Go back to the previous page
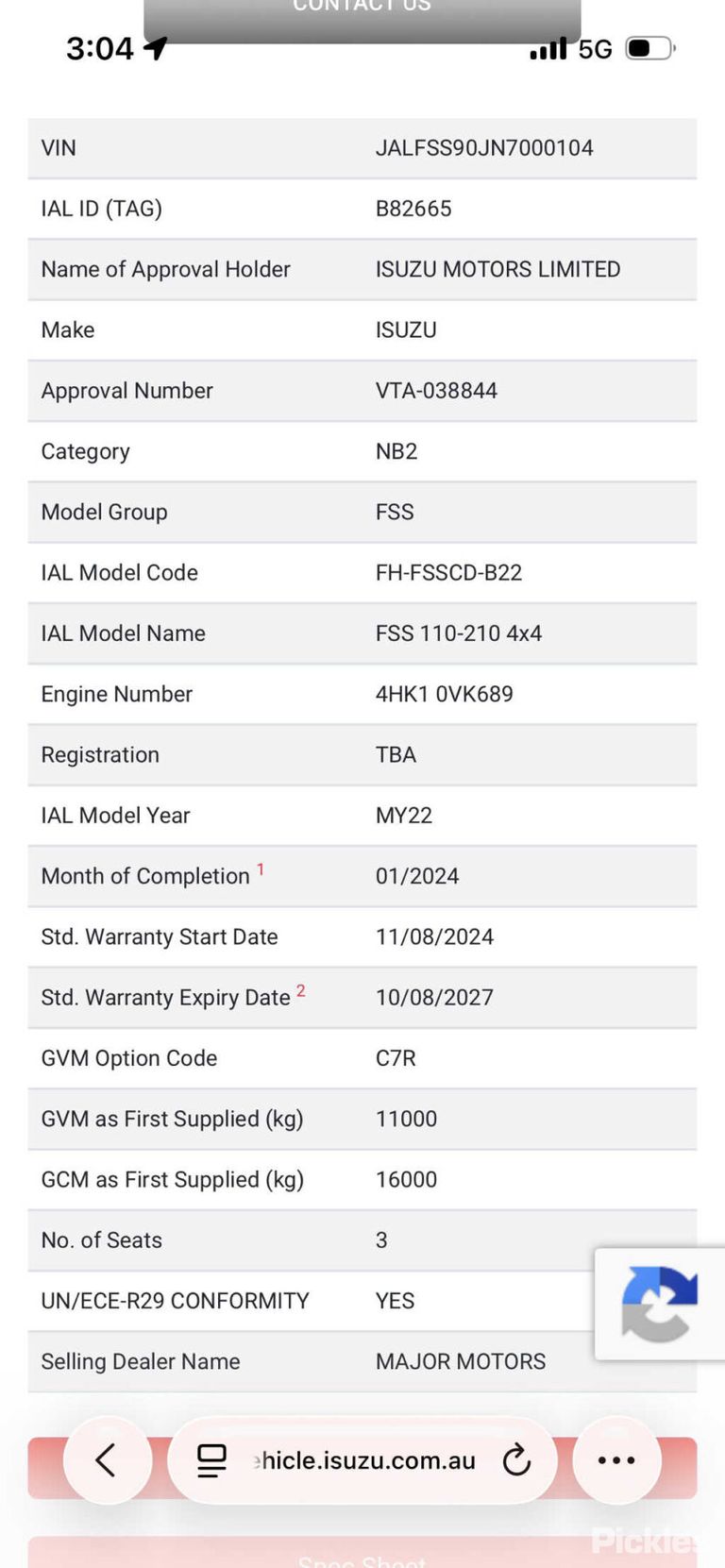The height and width of the screenshot is (1568, 725). click(x=107, y=1460)
